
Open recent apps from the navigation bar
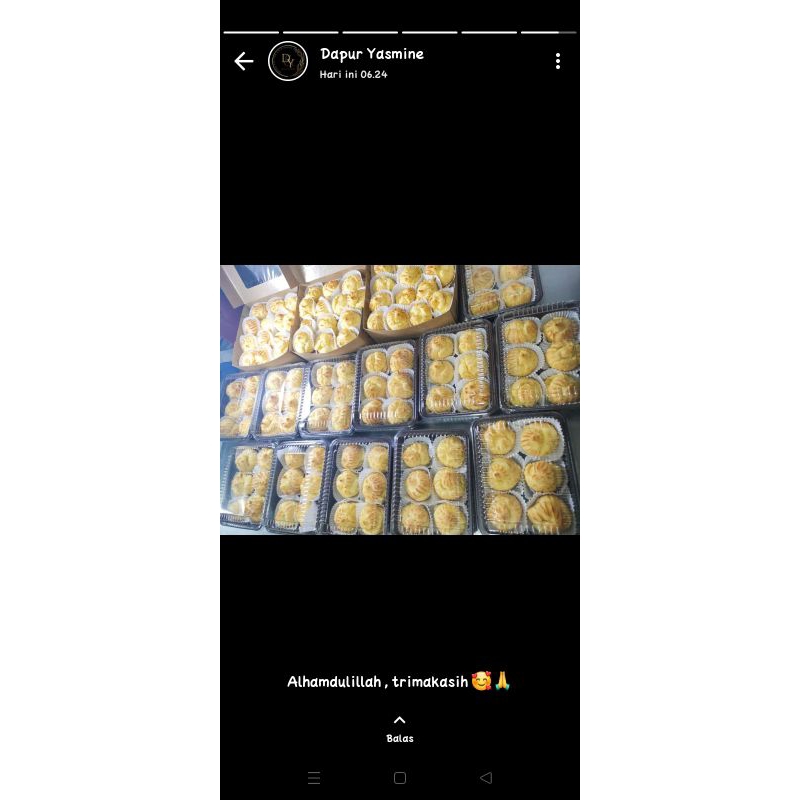coord(314,778)
